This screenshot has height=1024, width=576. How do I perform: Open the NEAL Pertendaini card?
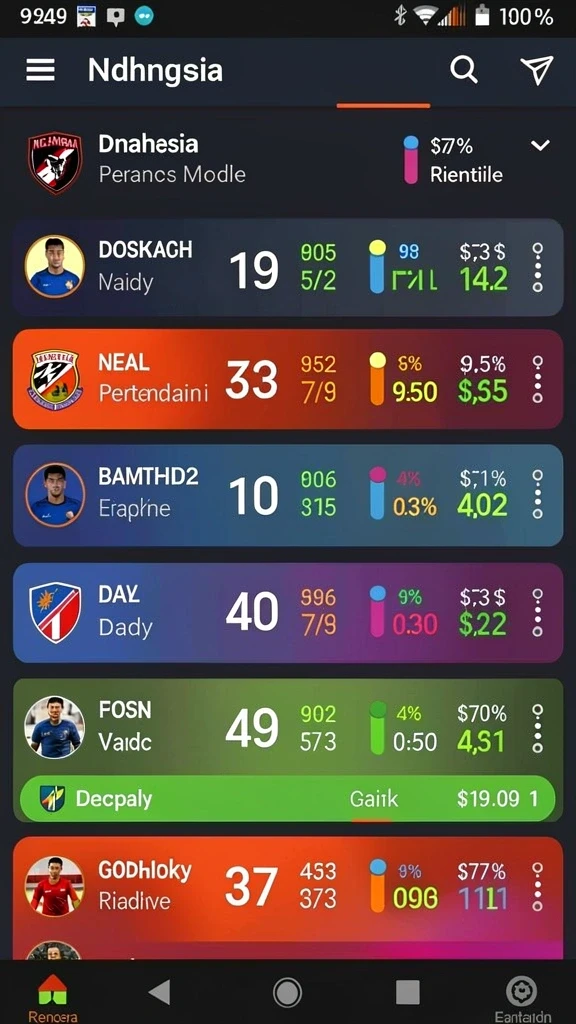[x=288, y=379]
